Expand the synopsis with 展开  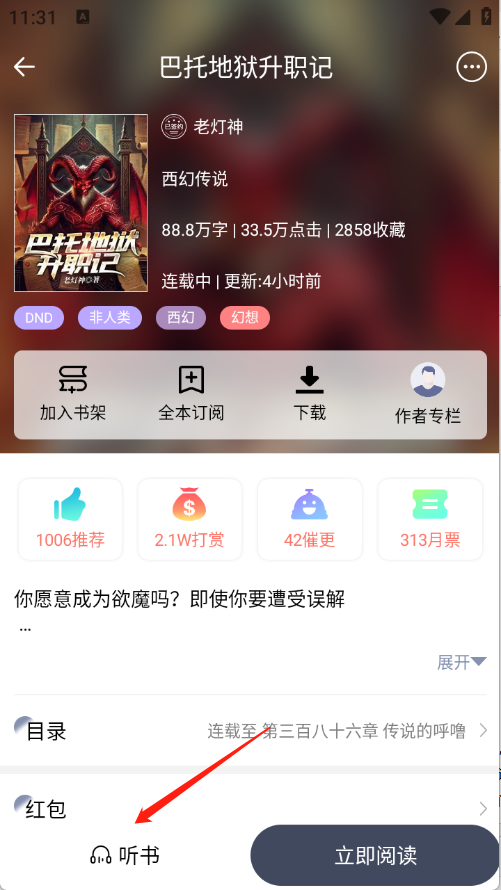[462, 662]
